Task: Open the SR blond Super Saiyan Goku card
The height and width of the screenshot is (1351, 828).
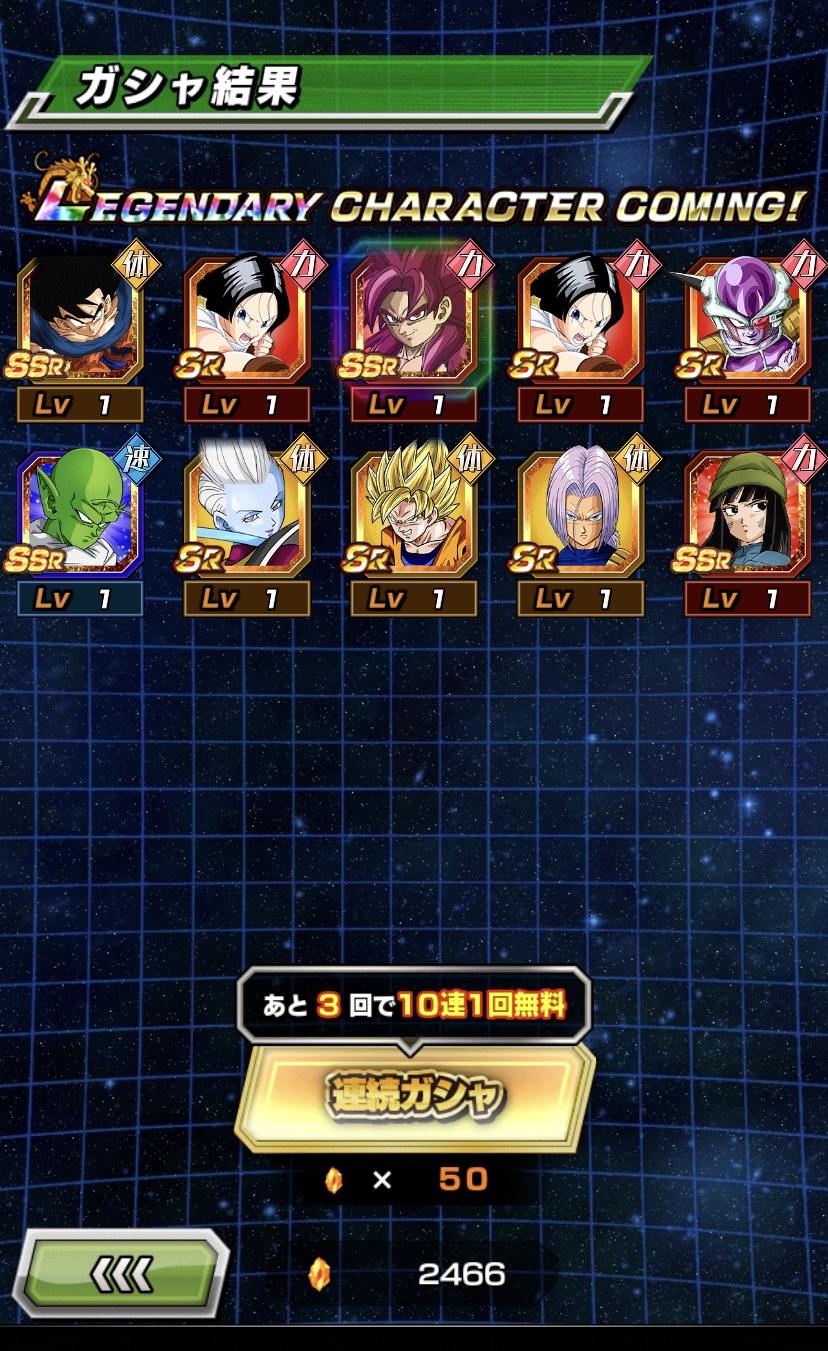Action: click(414, 515)
